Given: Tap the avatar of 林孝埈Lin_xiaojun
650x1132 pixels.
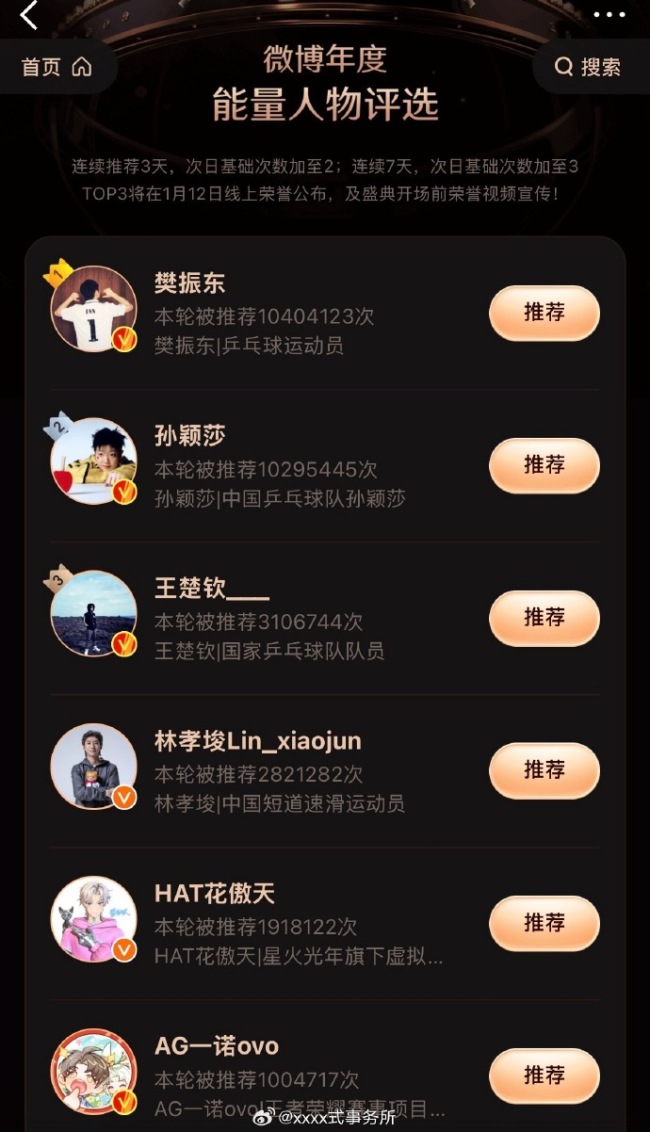Looking at the screenshot, I should 94,766.
